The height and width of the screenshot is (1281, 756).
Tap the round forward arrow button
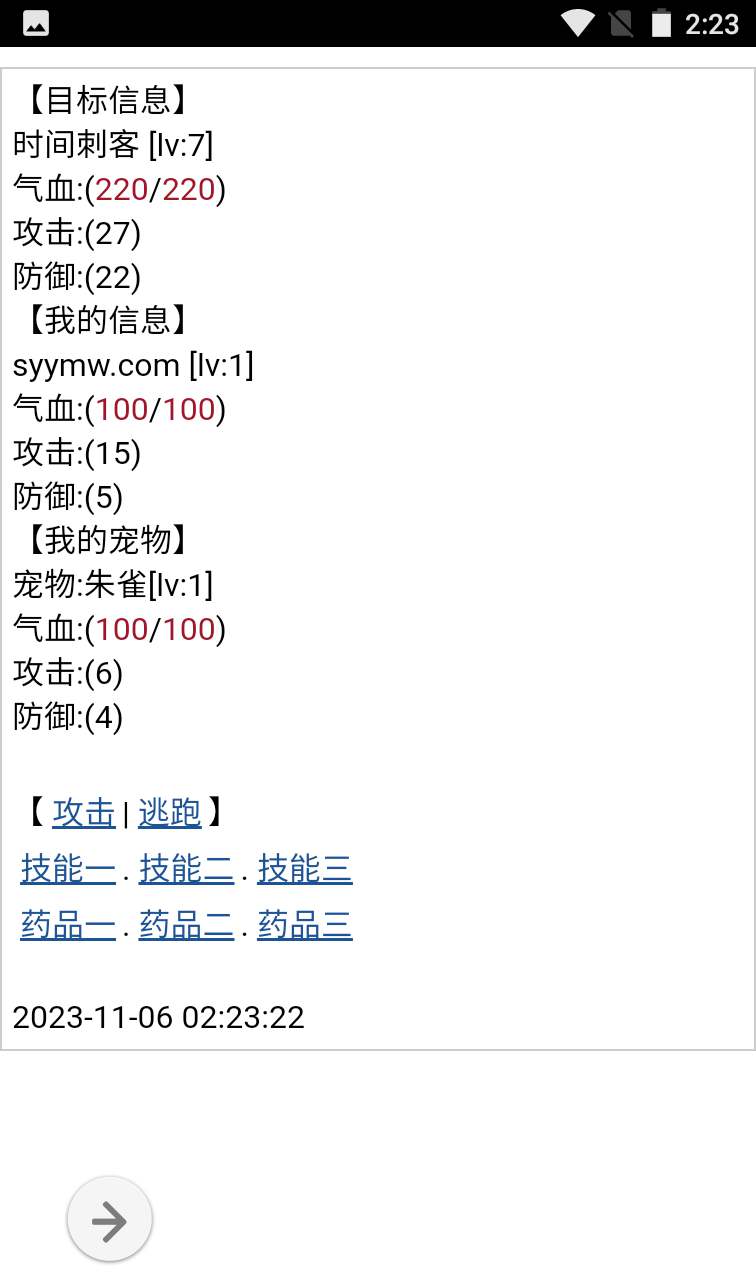tap(109, 1220)
